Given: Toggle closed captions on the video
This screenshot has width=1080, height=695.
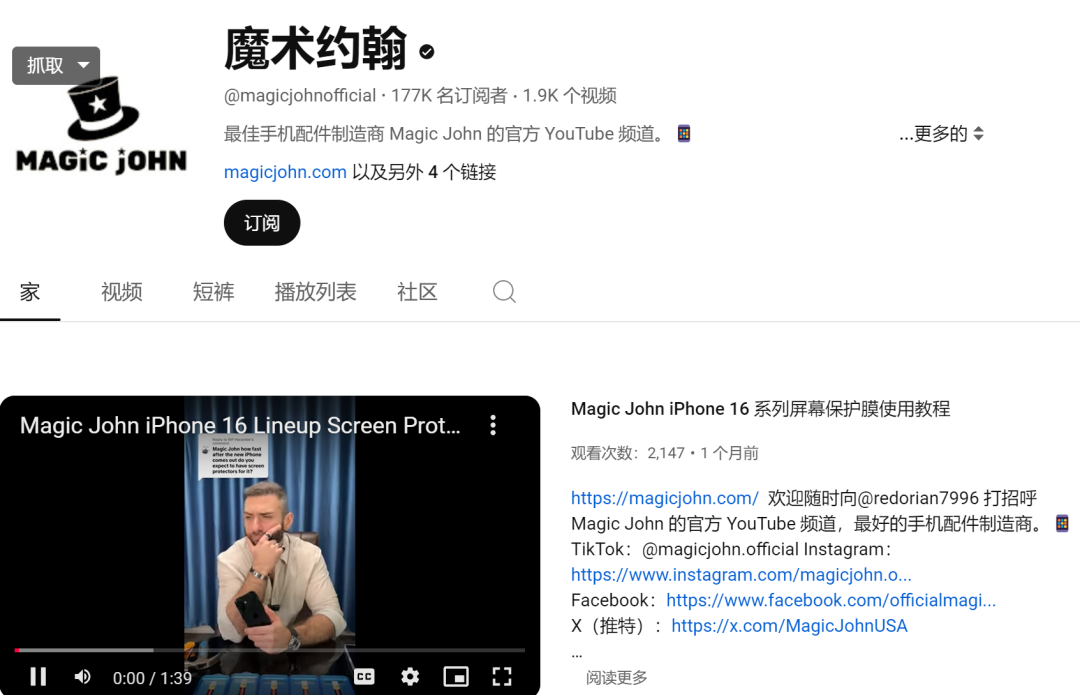Looking at the screenshot, I should (x=364, y=677).
